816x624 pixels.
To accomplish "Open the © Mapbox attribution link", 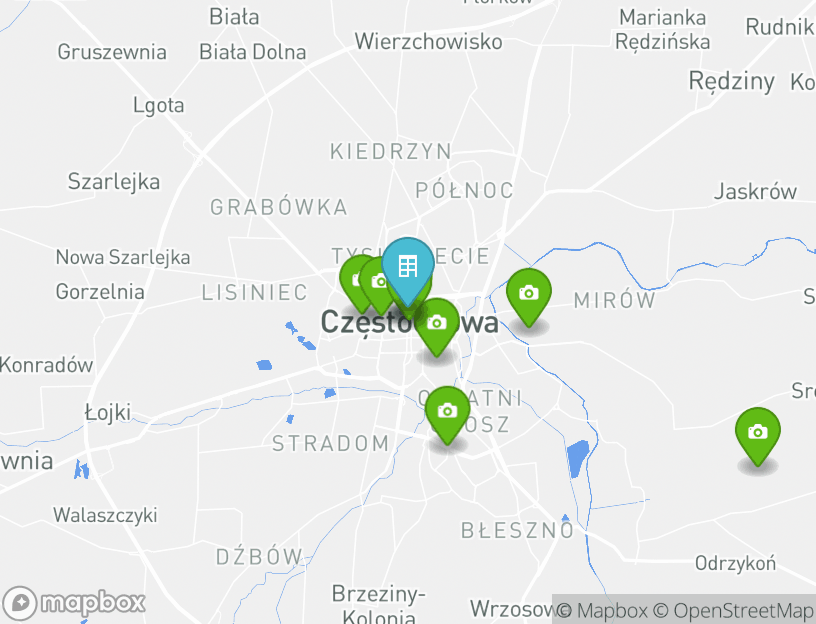I will (x=602, y=610).
